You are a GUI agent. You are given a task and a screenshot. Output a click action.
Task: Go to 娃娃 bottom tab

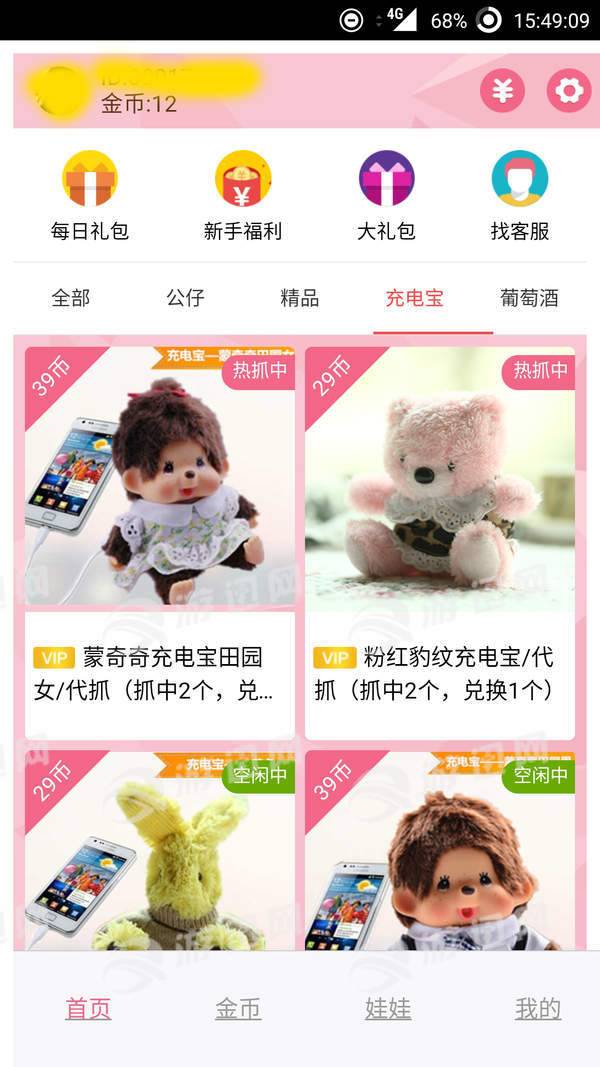click(388, 1009)
